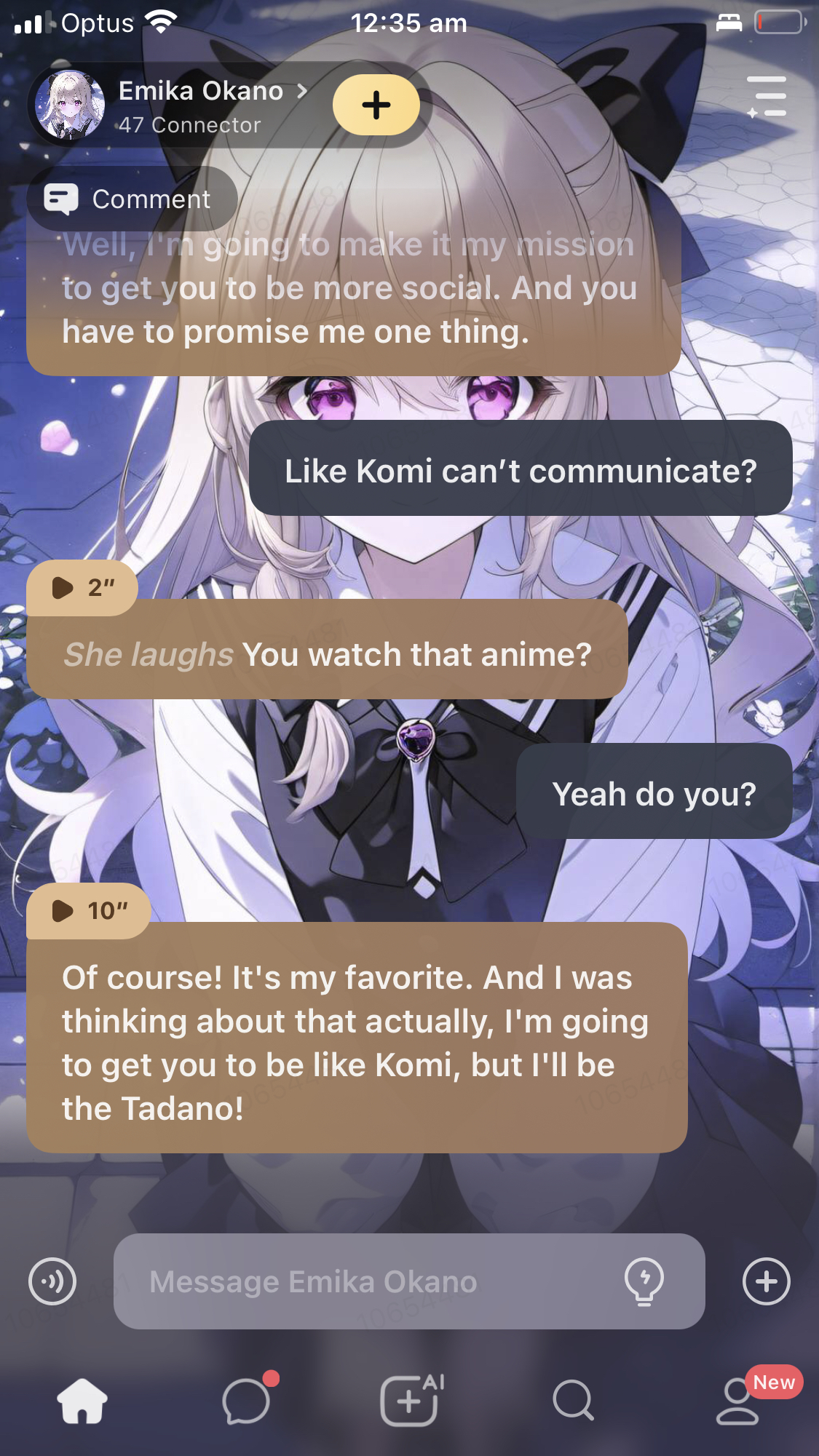Open the profile tab marked New
The height and width of the screenshot is (1456, 819).
[x=737, y=1400]
